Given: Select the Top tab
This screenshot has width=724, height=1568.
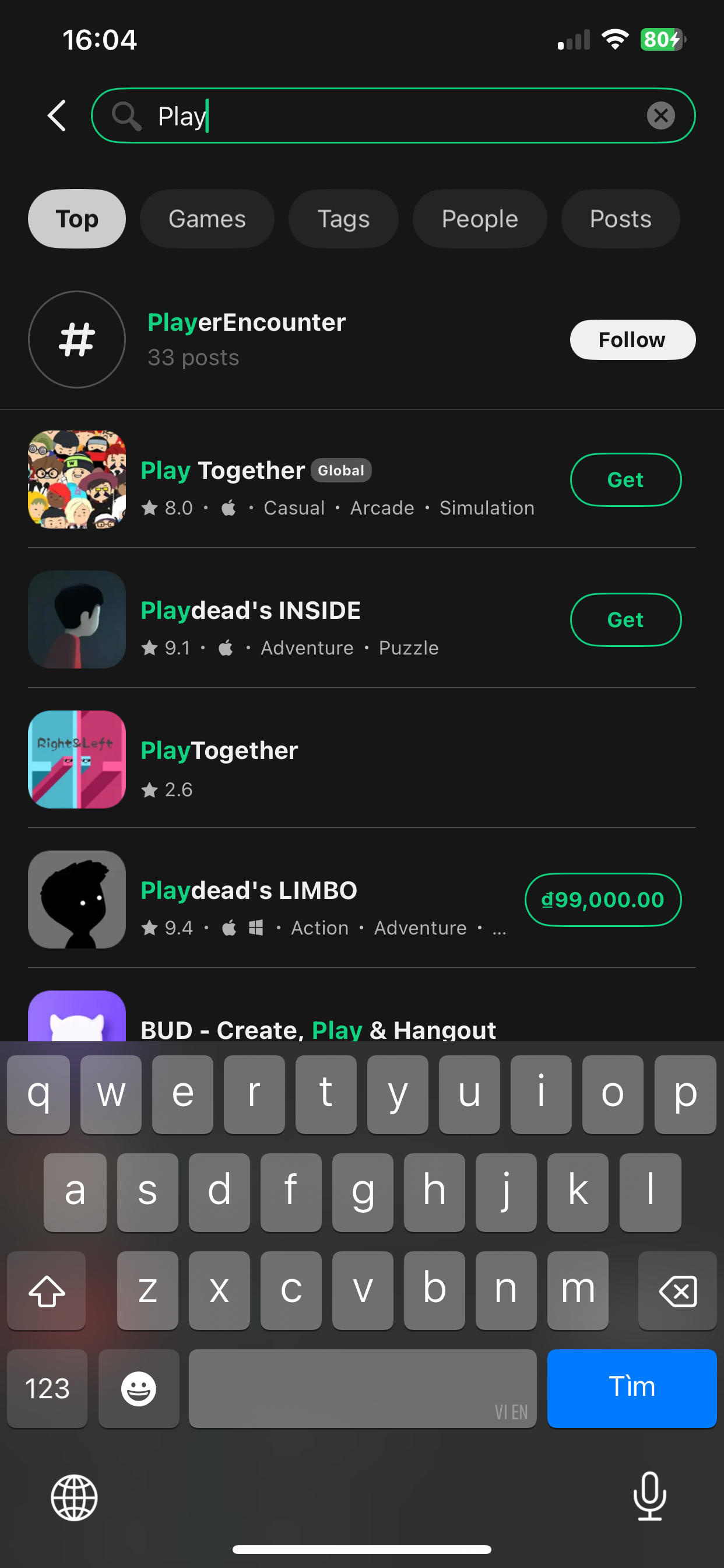Looking at the screenshot, I should tap(77, 219).
